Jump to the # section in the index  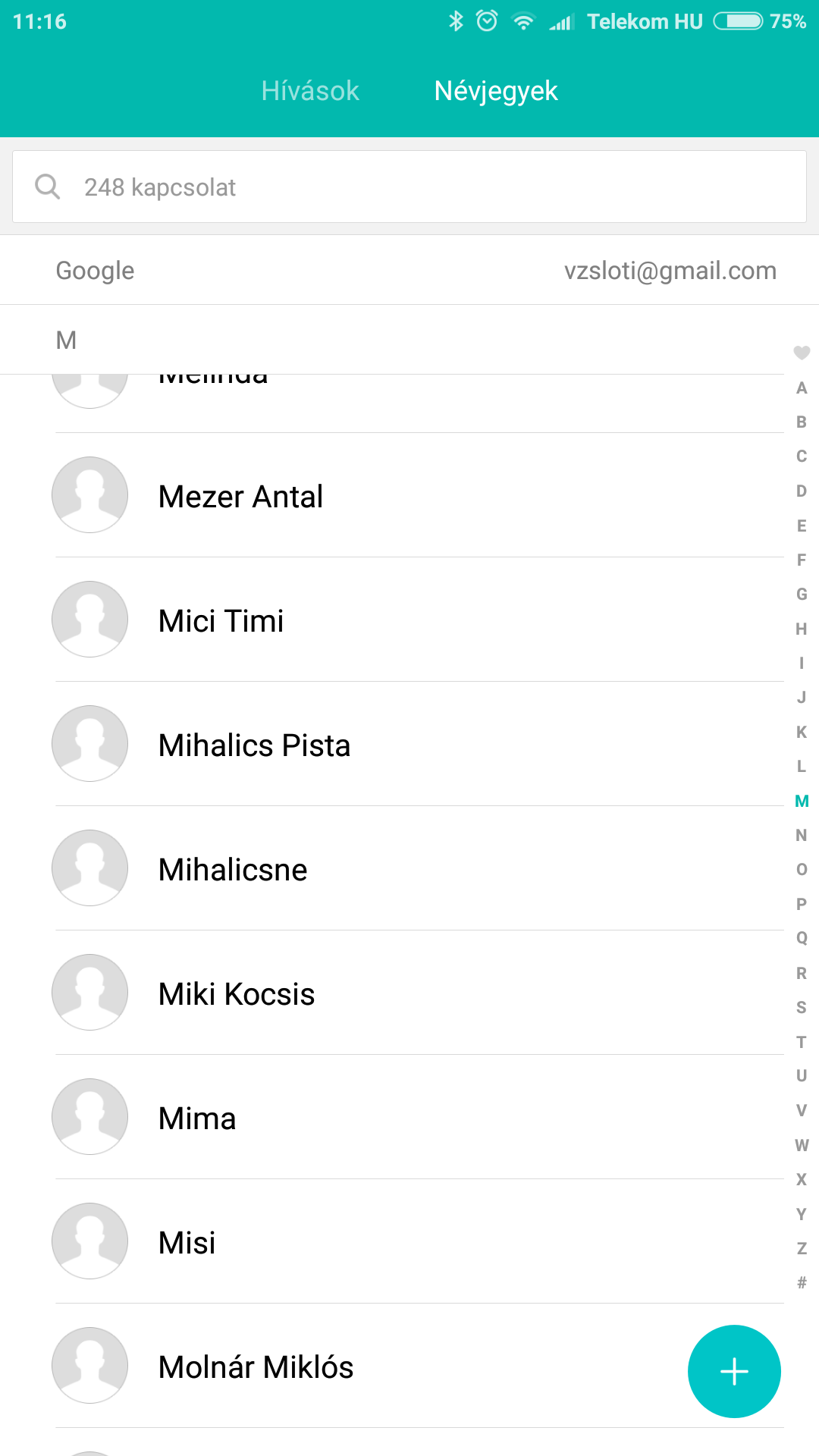802,1283
